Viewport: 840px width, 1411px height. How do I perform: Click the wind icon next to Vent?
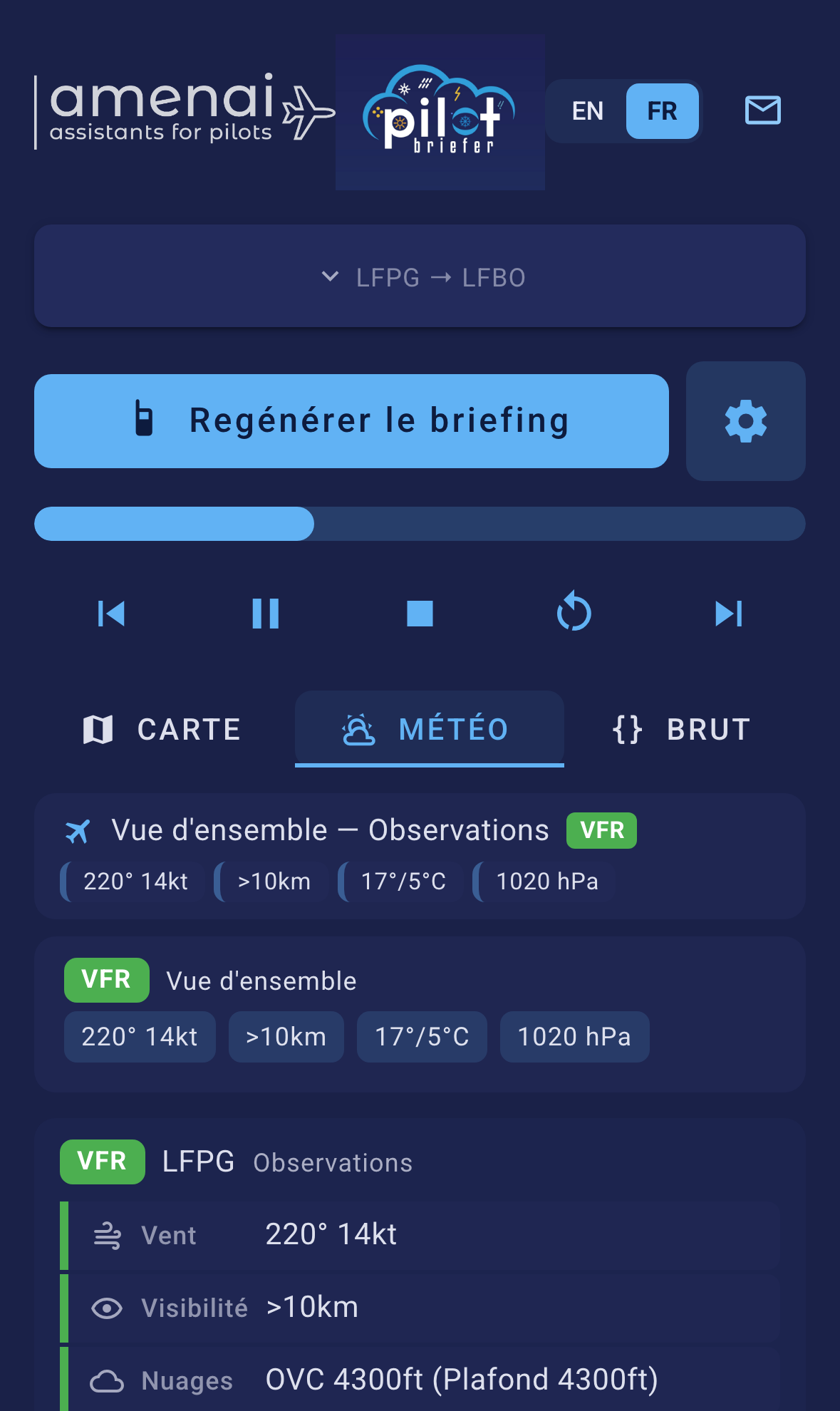(x=108, y=1235)
